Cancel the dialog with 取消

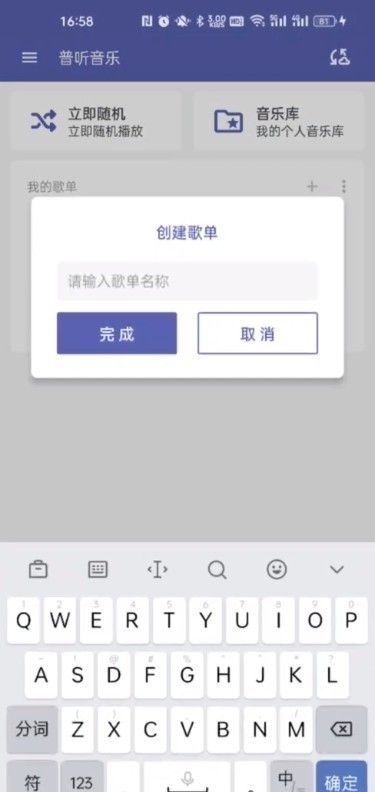258,333
